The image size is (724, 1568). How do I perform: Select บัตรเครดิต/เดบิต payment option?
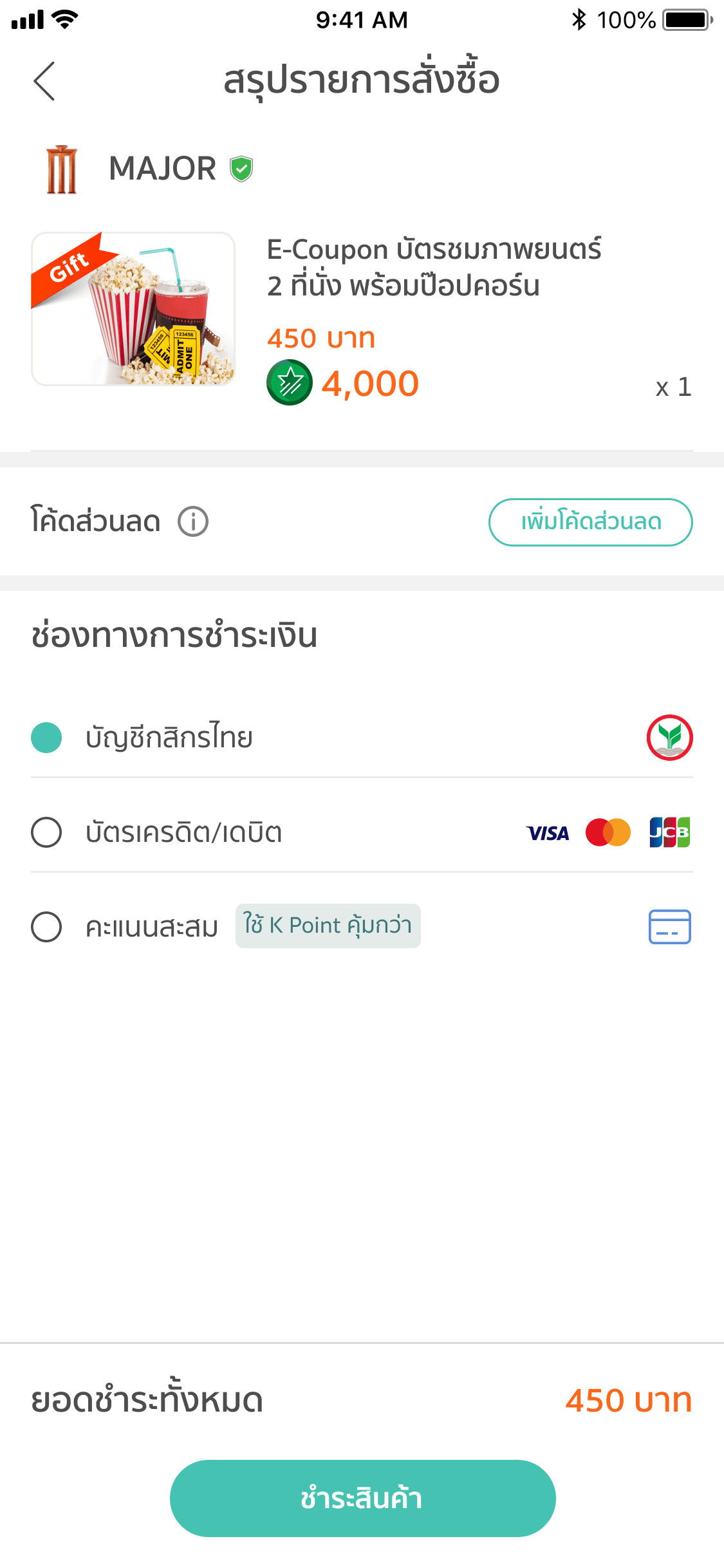click(x=46, y=832)
